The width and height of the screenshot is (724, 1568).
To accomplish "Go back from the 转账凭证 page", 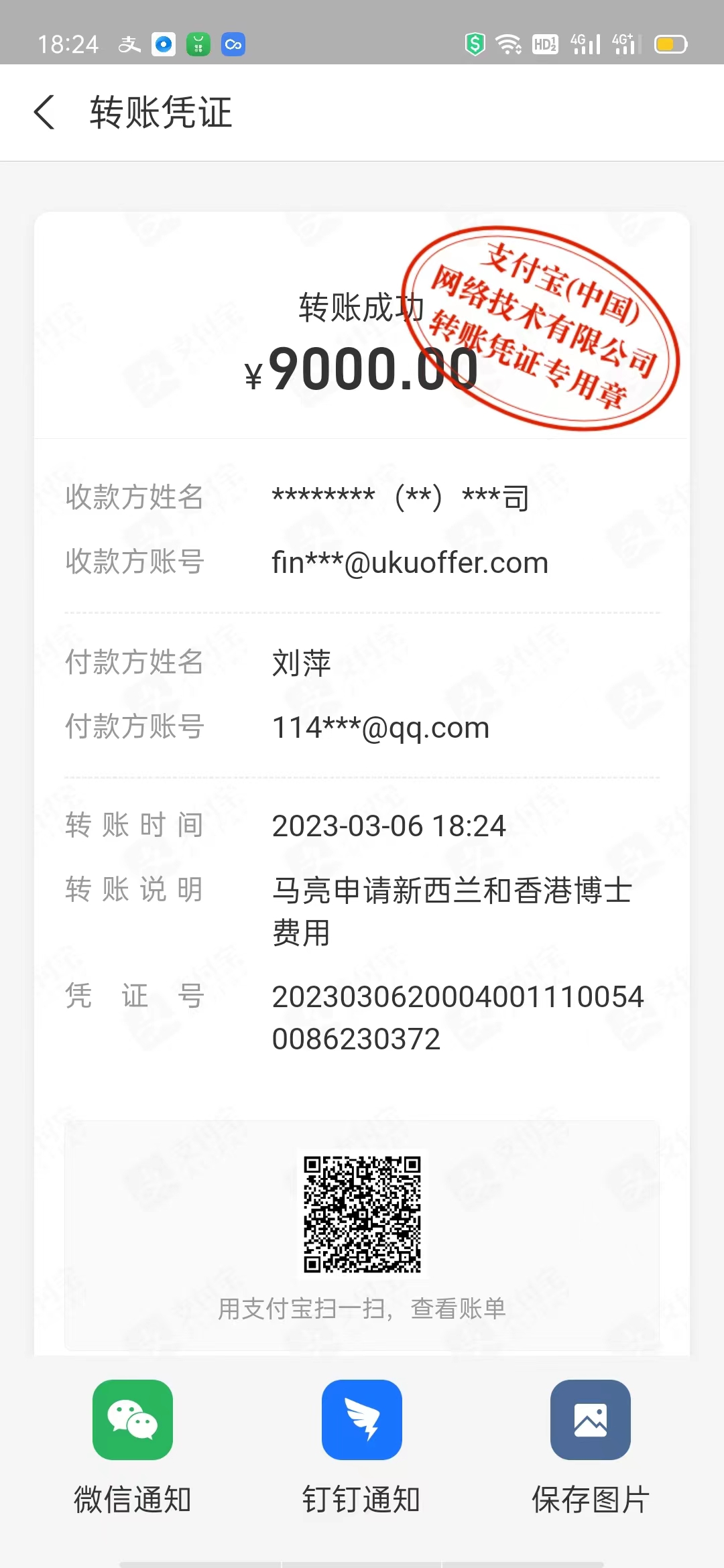I will tap(44, 112).
